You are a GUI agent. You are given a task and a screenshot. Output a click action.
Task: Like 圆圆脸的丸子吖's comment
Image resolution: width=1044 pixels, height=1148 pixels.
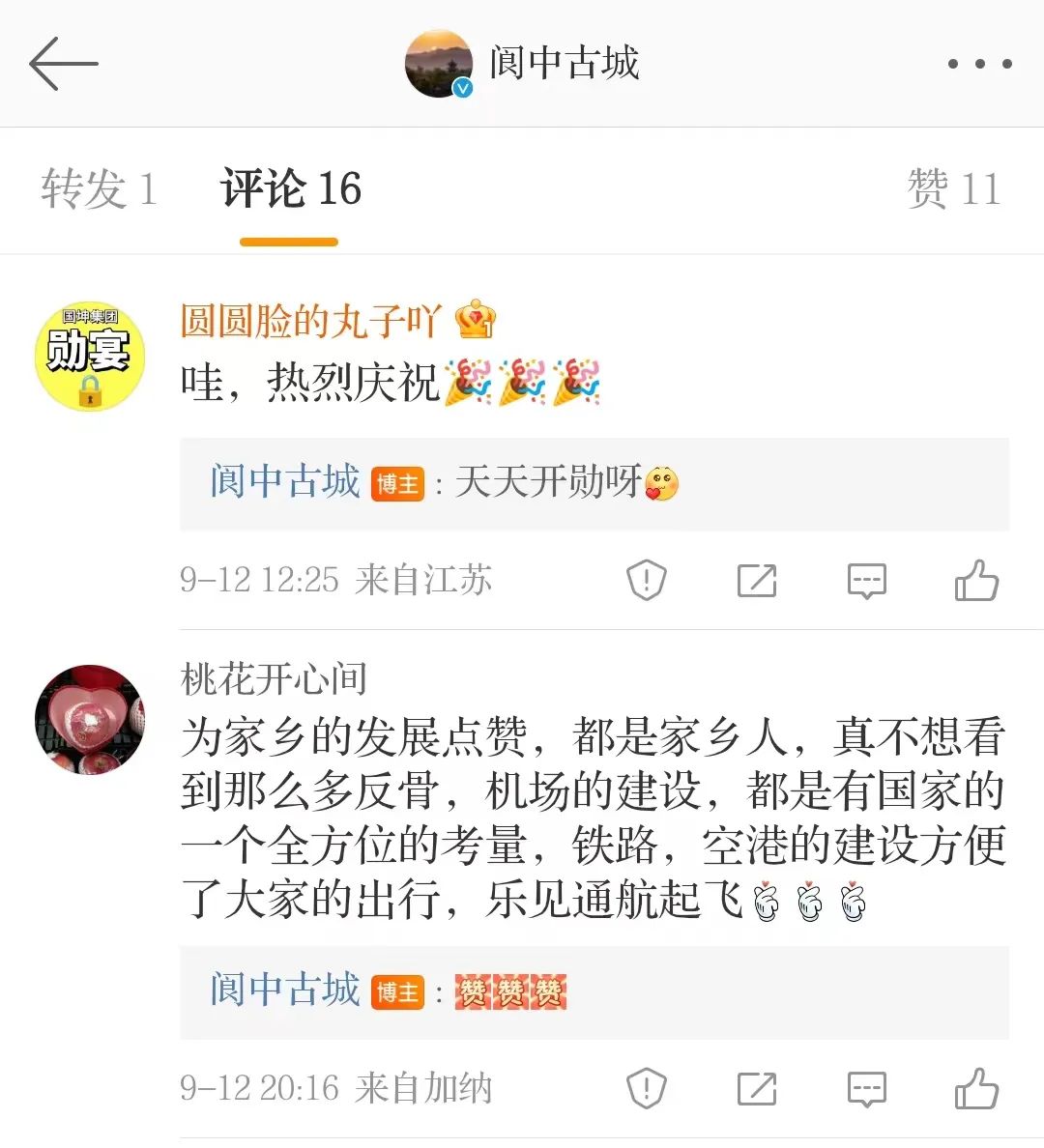(x=976, y=581)
